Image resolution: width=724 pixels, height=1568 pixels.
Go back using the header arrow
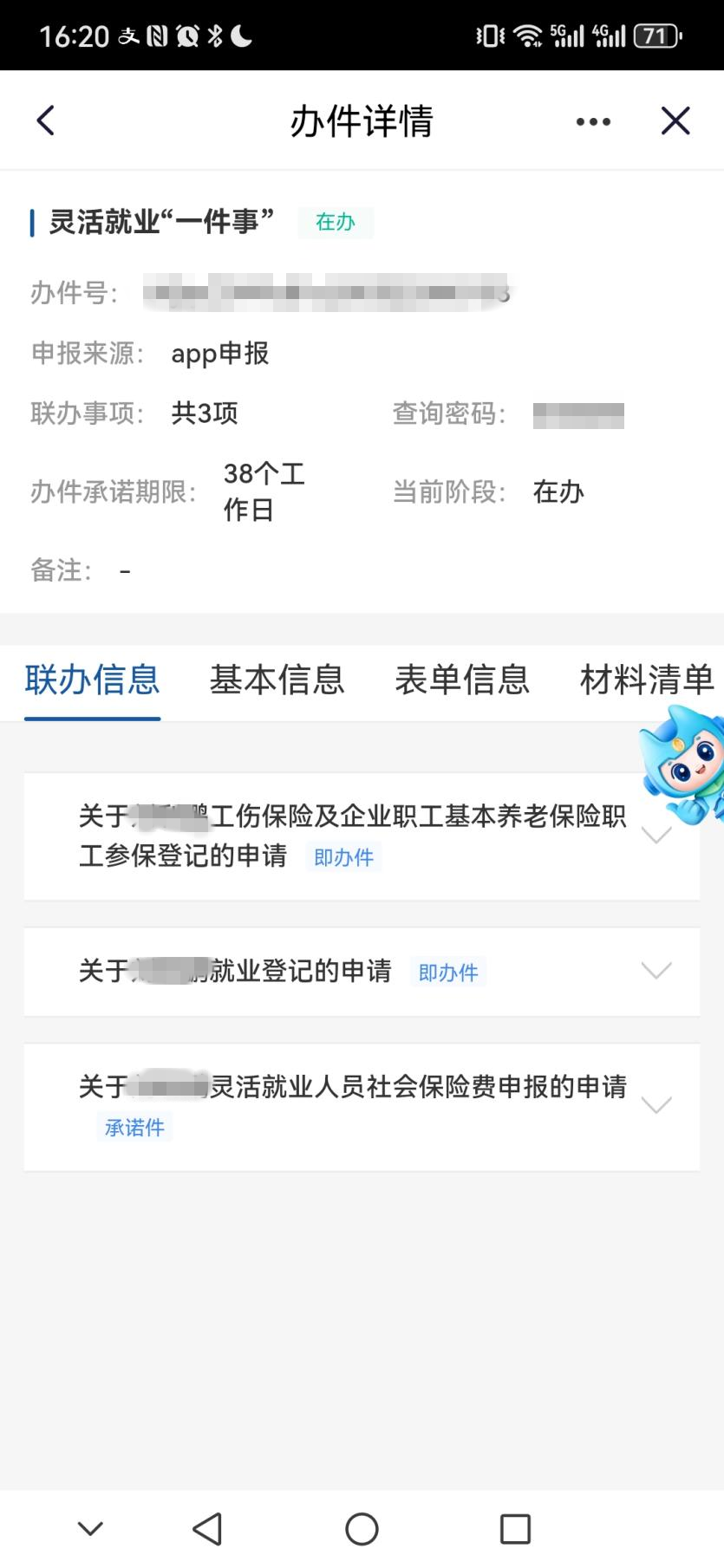click(46, 120)
